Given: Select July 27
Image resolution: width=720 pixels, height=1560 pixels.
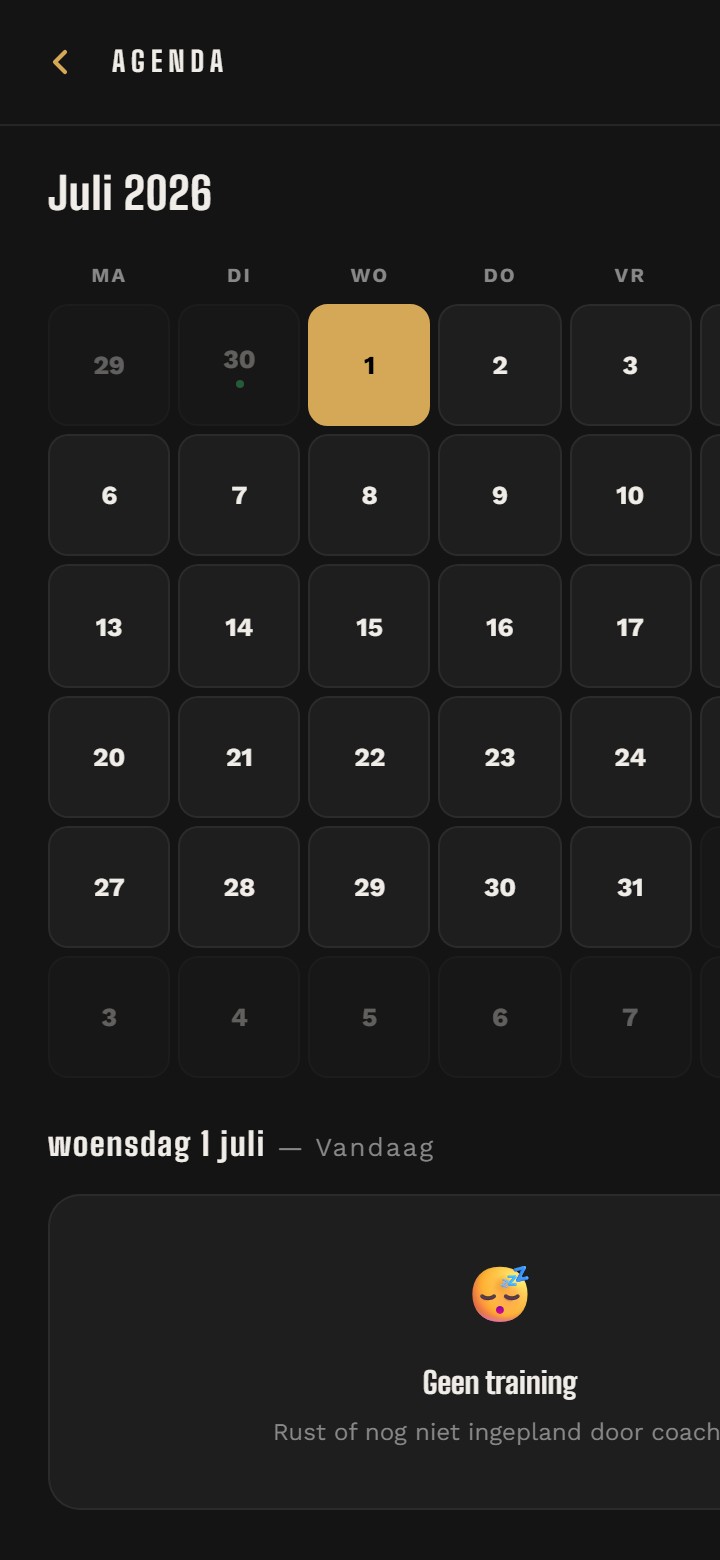Looking at the screenshot, I should click(x=109, y=887).
